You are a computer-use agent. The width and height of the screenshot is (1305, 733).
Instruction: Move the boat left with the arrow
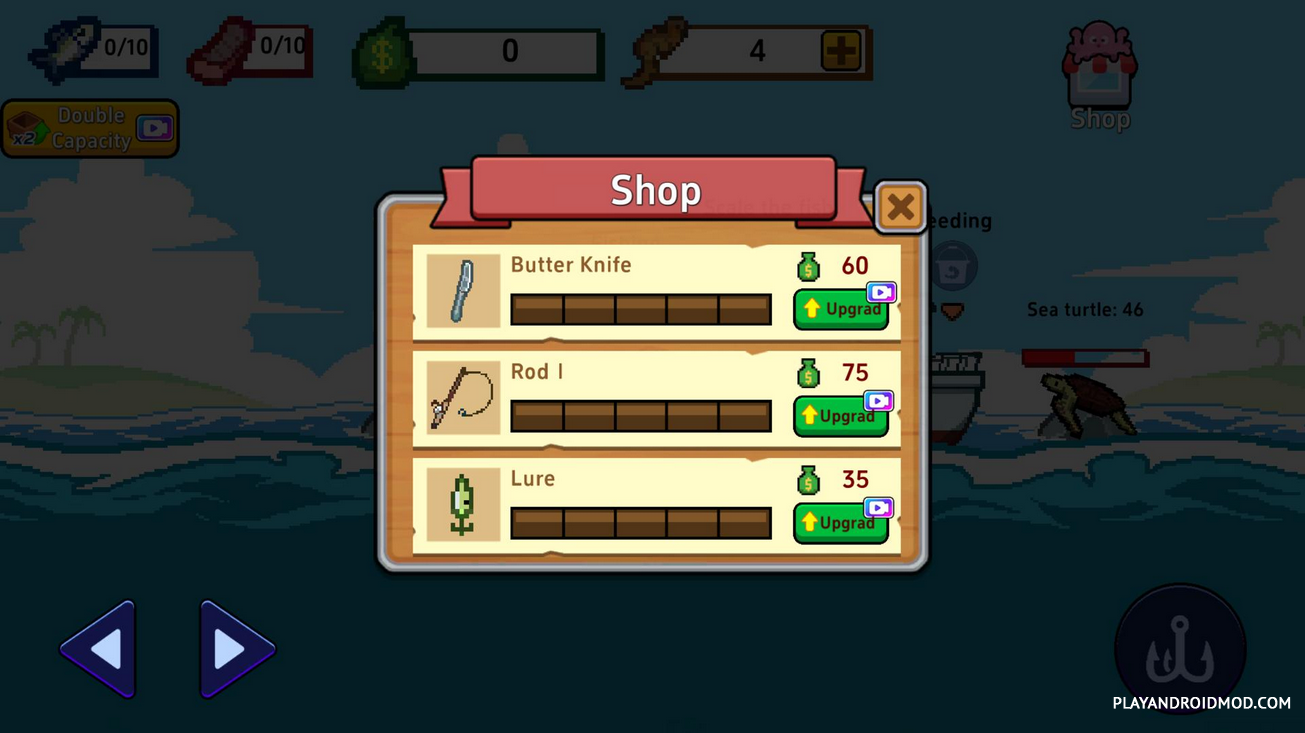(x=99, y=649)
